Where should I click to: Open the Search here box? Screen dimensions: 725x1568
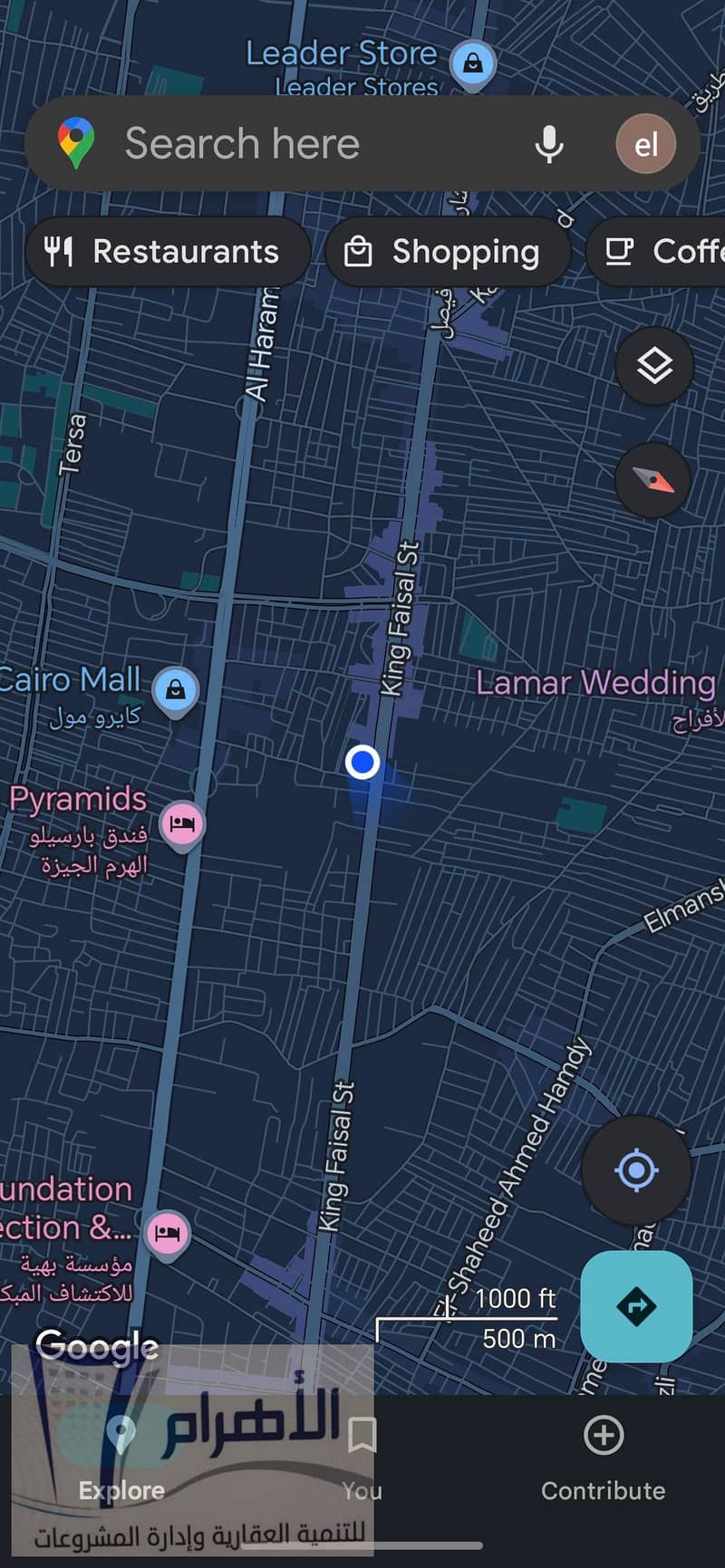[x=299, y=143]
